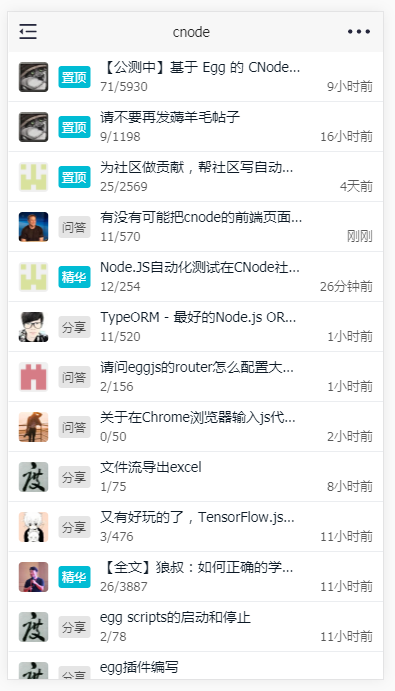Open the post egg scripts的启动和停止

195,627
